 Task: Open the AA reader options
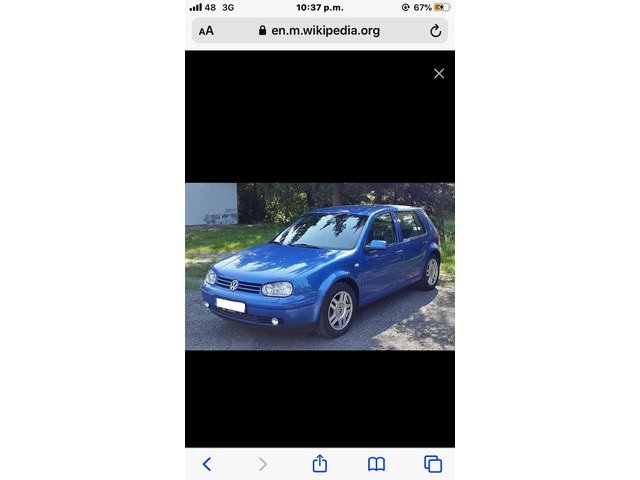(x=206, y=31)
